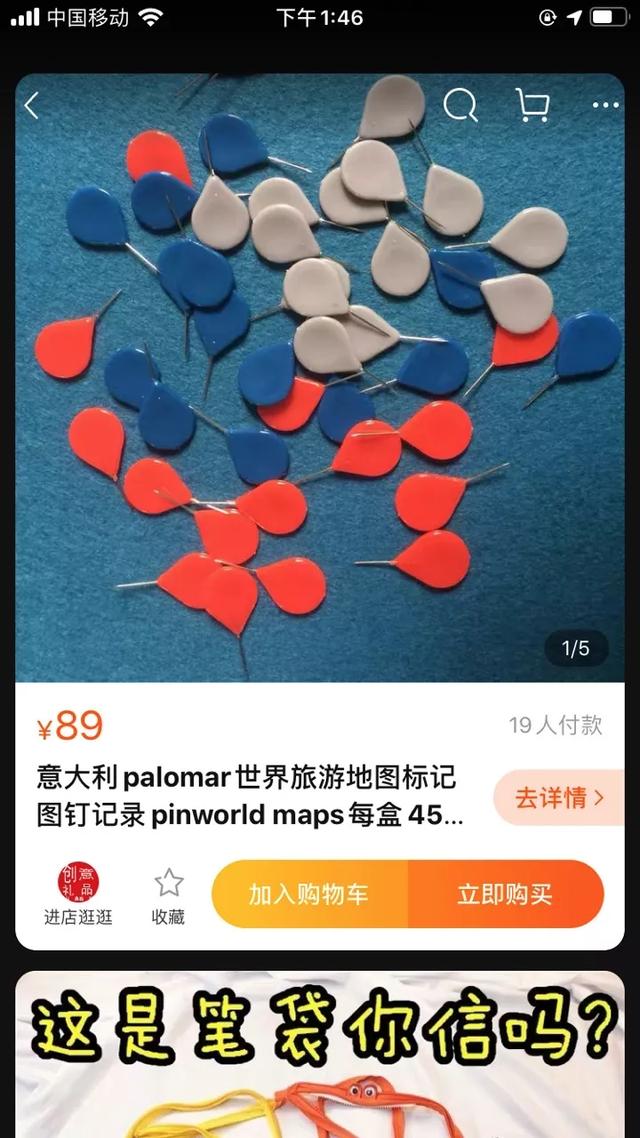Open the three-dot overflow menu
Viewport: 640px width, 1138px height.
605,105
